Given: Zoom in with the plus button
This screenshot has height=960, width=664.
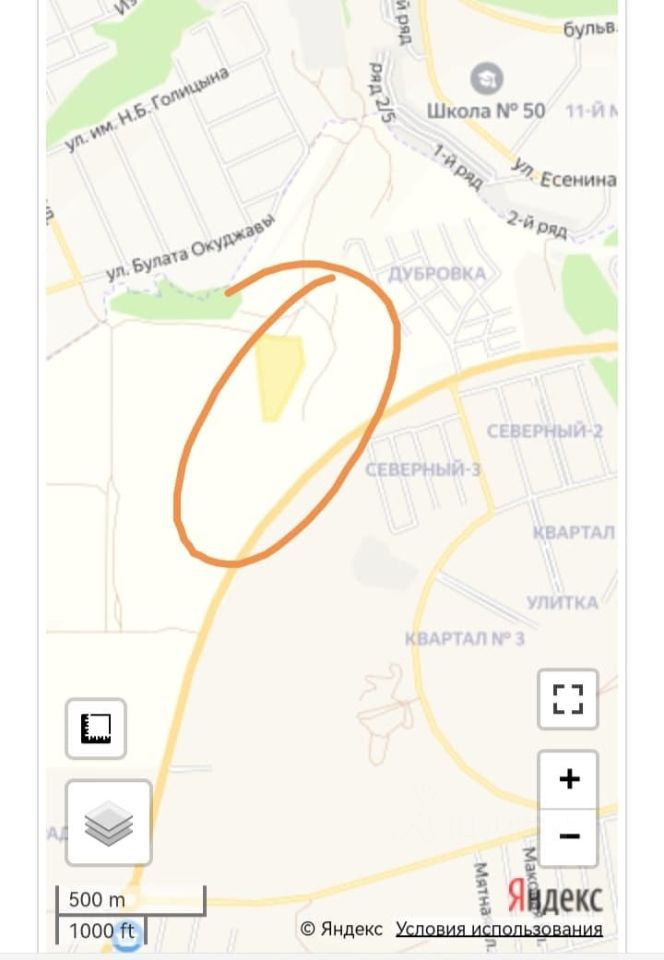Looking at the screenshot, I should [x=568, y=779].
